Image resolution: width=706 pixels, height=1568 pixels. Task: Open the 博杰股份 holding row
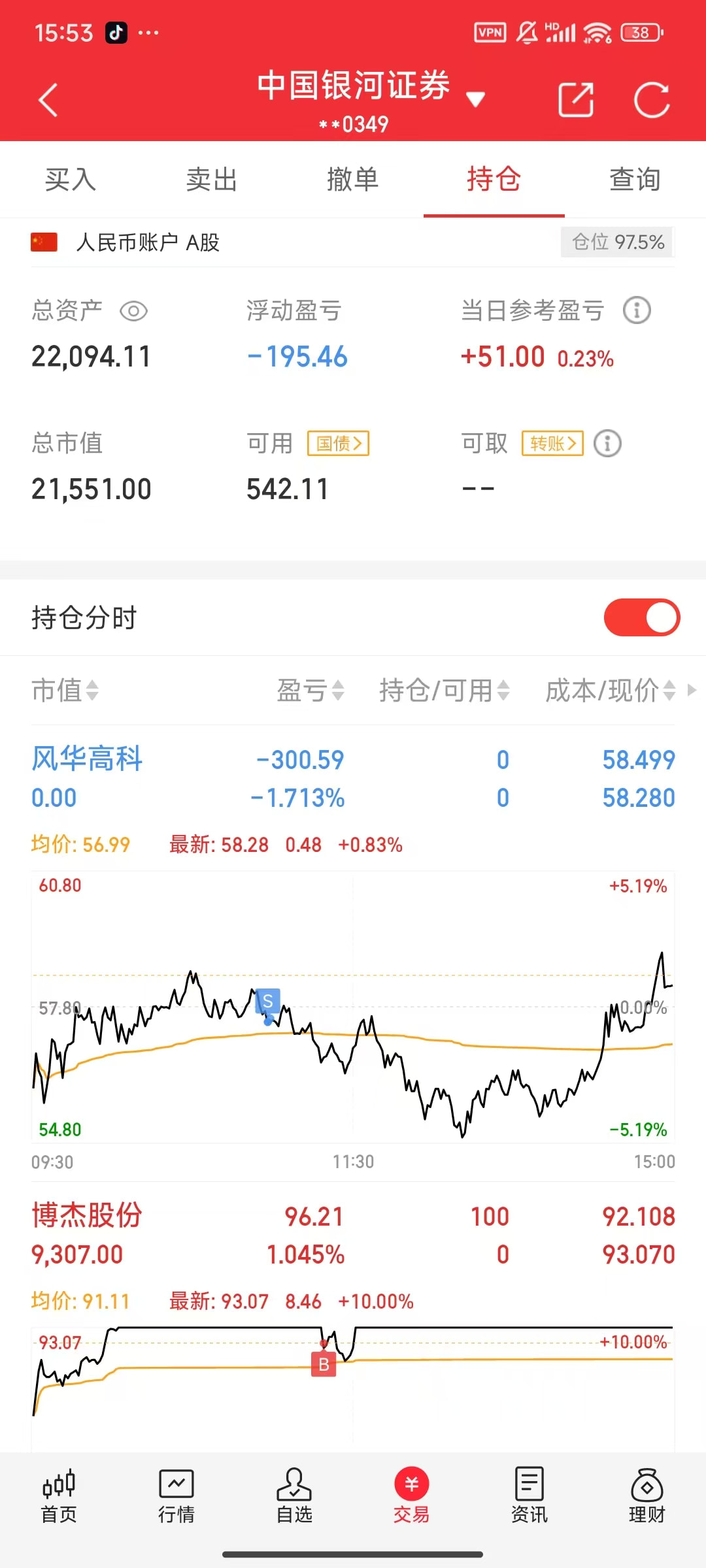pyautogui.click(x=353, y=1235)
